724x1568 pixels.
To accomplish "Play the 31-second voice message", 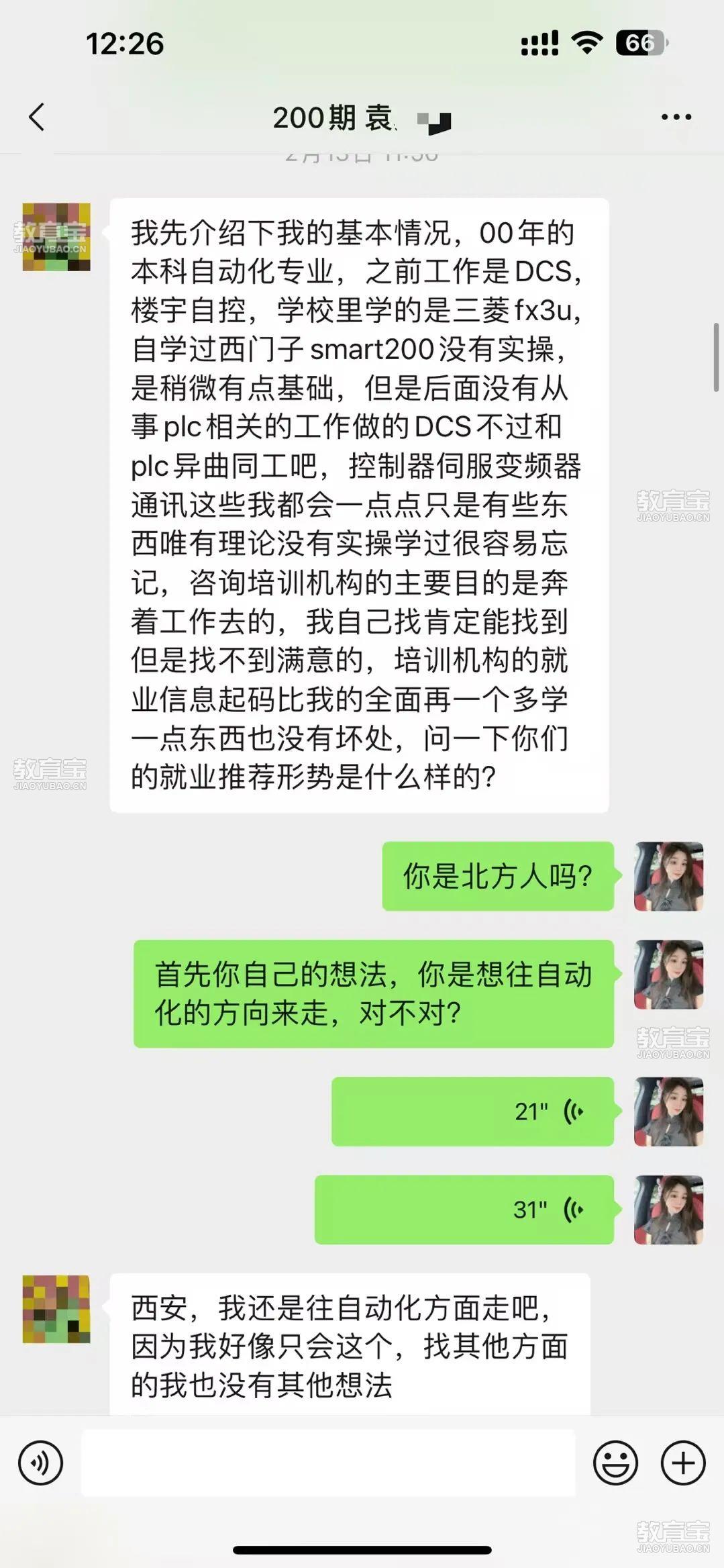I will (464, 1210).
